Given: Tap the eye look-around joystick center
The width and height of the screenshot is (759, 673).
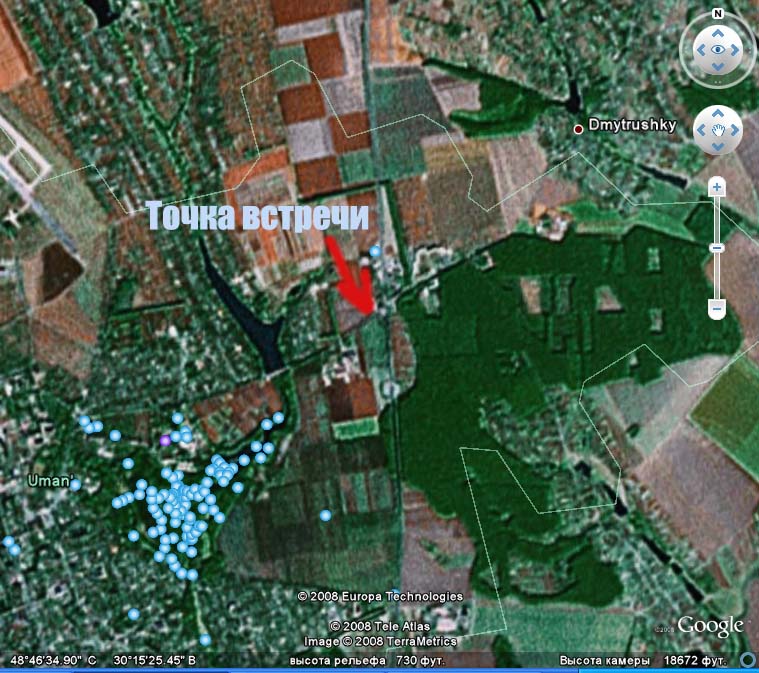Looking at the screenshot, I should [x=717, y=49].
